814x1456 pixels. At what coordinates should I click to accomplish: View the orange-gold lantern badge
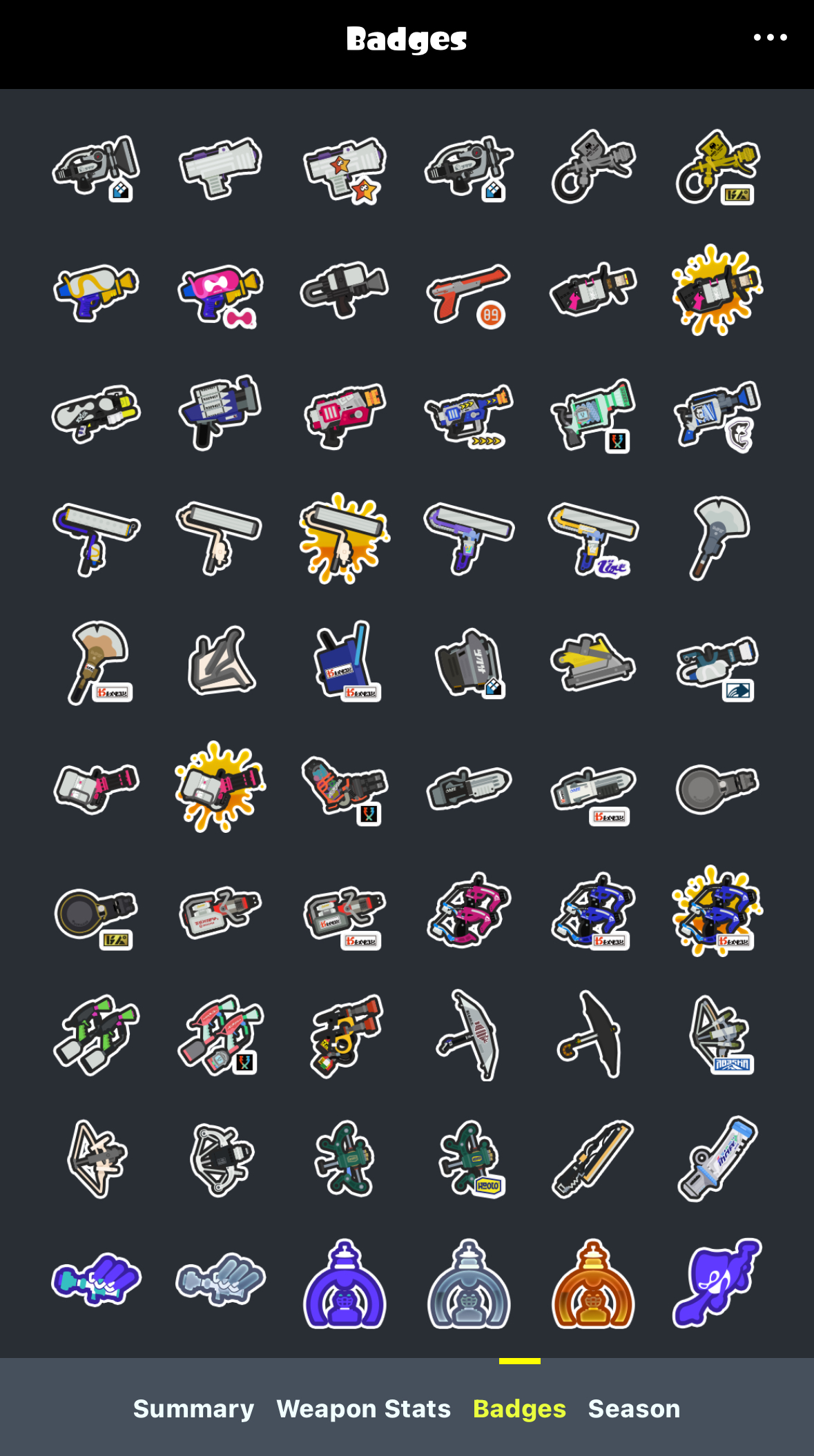coord(592,1283)
